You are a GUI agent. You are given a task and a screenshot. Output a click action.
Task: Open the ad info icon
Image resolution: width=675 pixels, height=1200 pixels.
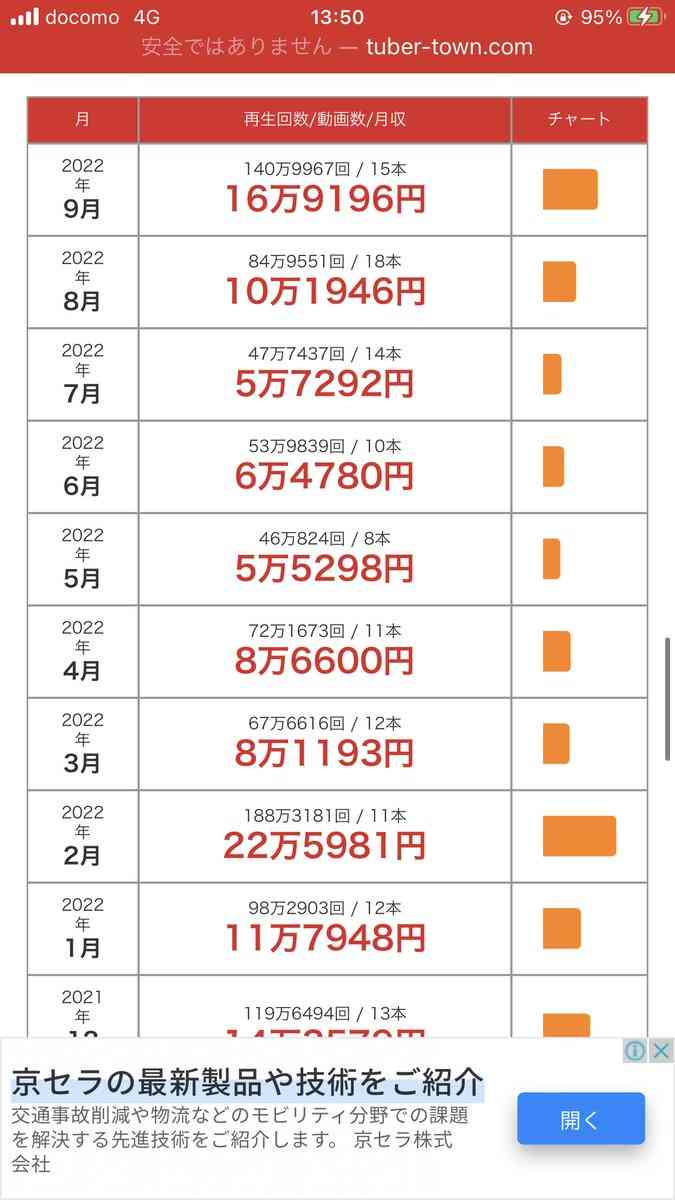click(636, 1051)
